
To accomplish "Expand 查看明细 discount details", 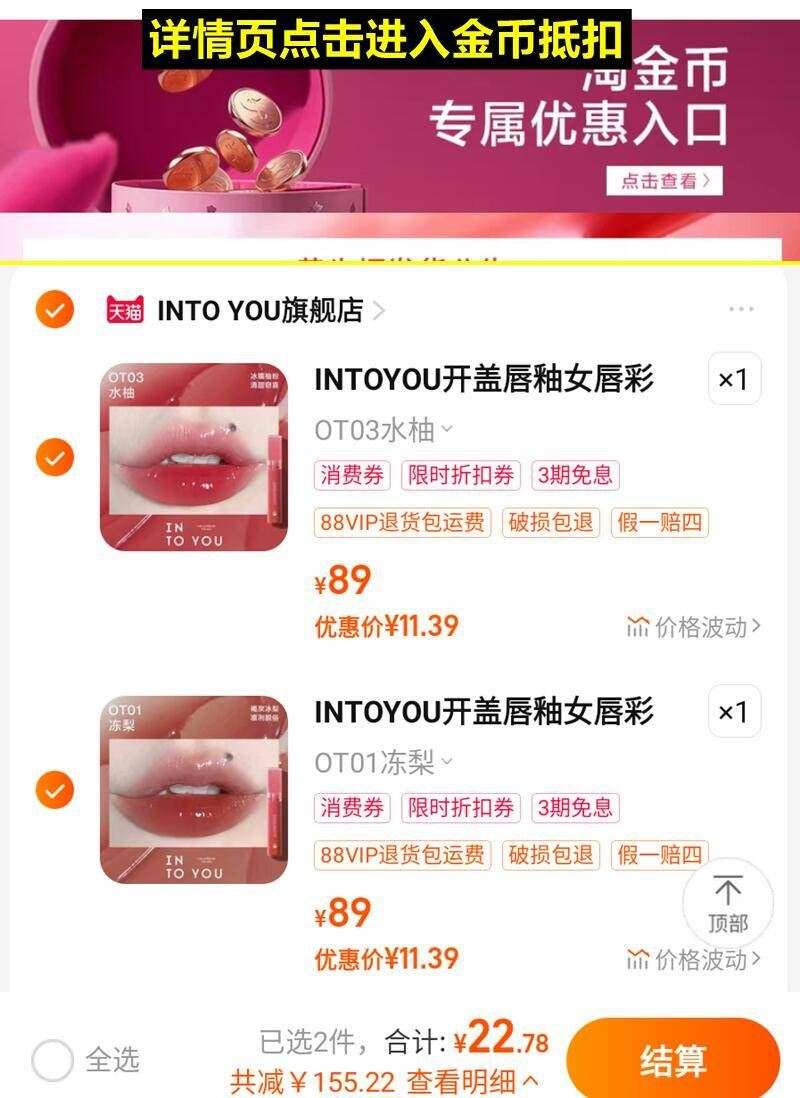I will pos(472,1081).
